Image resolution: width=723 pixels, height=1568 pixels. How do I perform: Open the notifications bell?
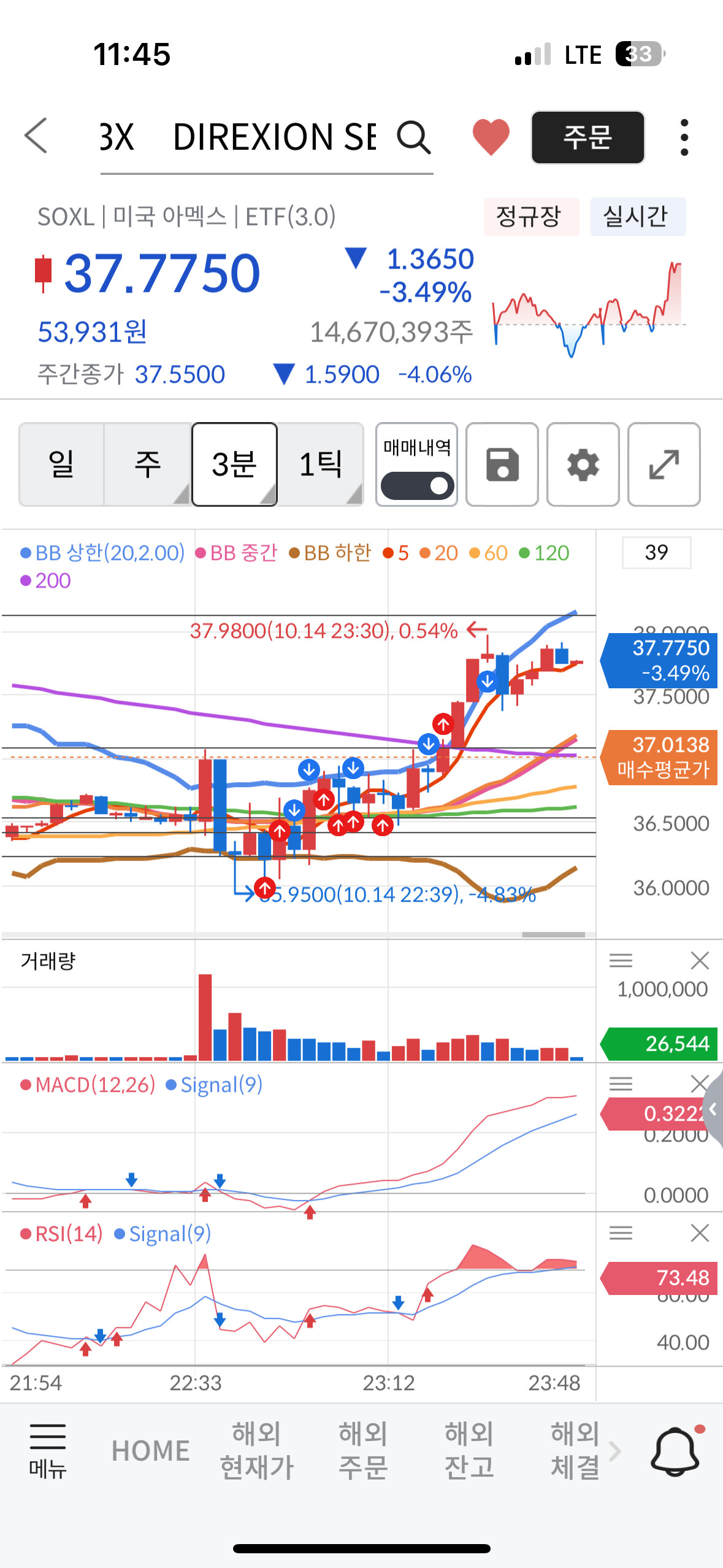point(675,1450)
